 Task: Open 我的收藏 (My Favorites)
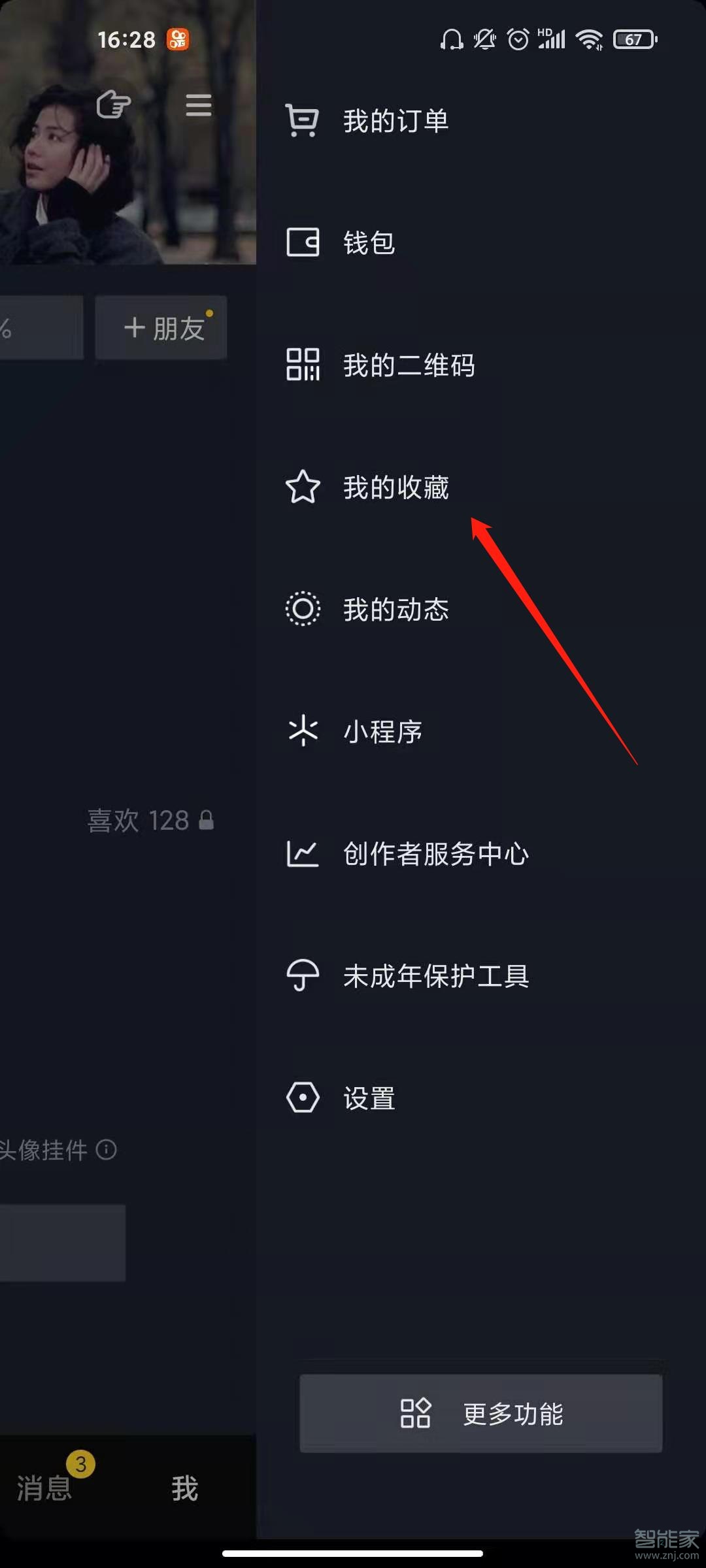click(x=395, y=487)
